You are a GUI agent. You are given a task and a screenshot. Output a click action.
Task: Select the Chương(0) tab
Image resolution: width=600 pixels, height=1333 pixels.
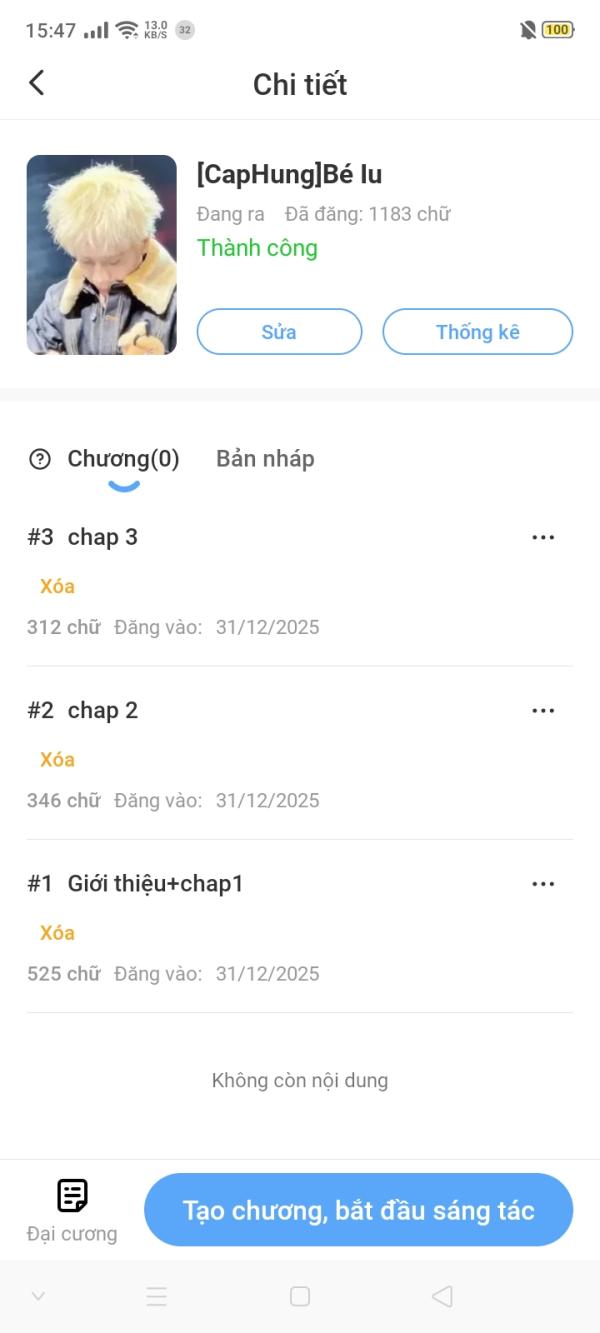pyautogui.click(x=123, y=459)
